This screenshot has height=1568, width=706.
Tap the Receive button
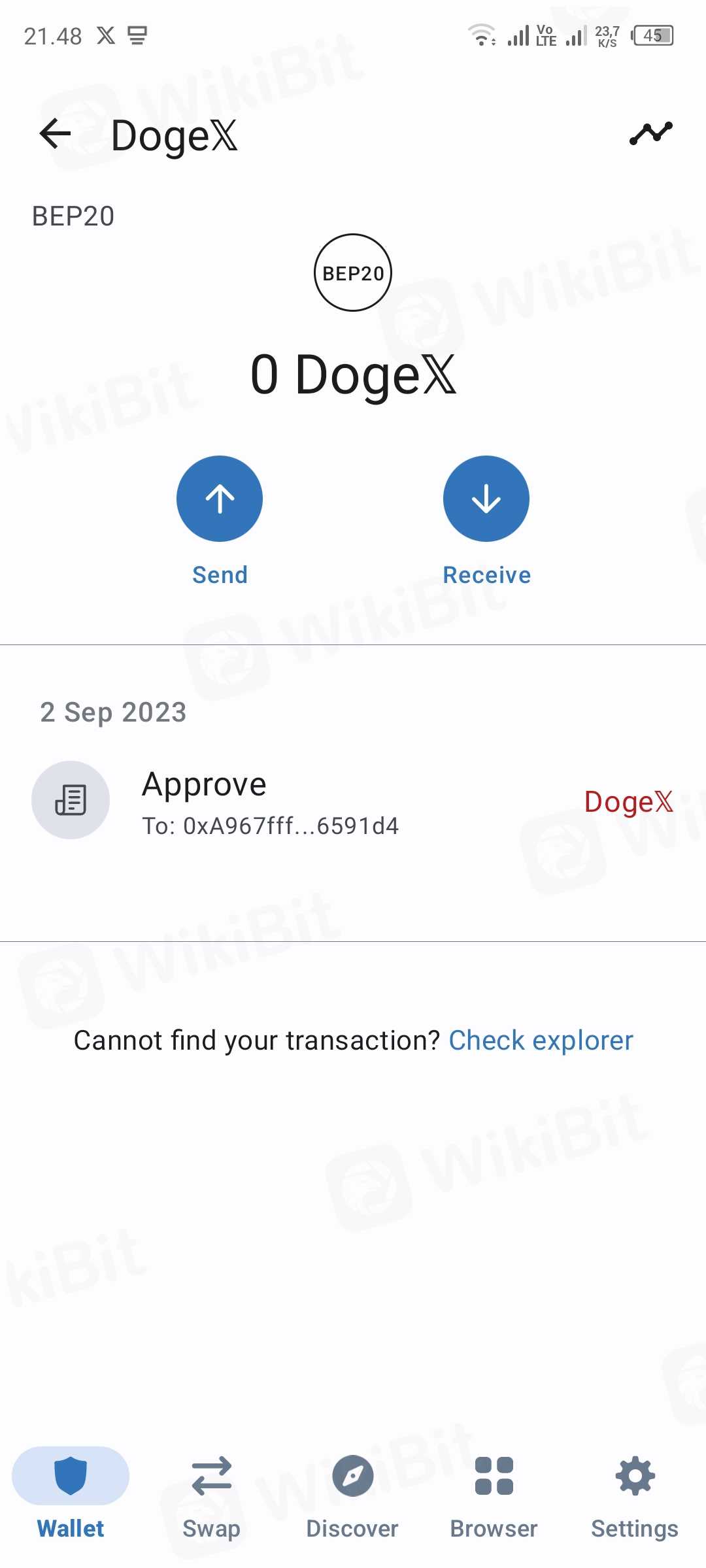click(x=486, y=499)
